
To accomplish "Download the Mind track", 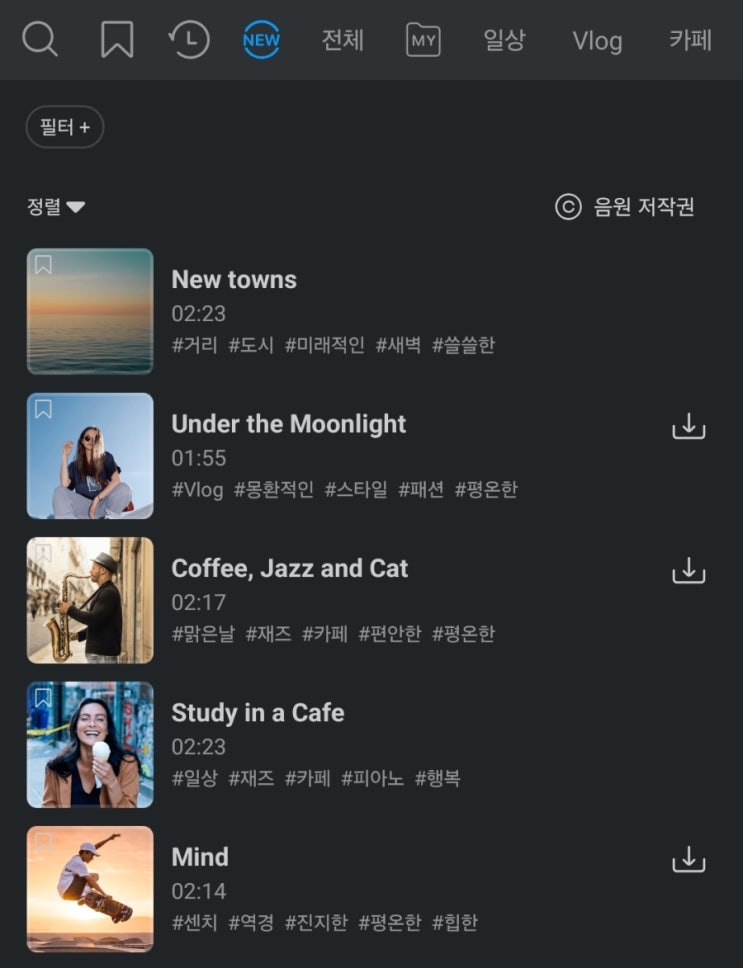I will click(688, 860).
